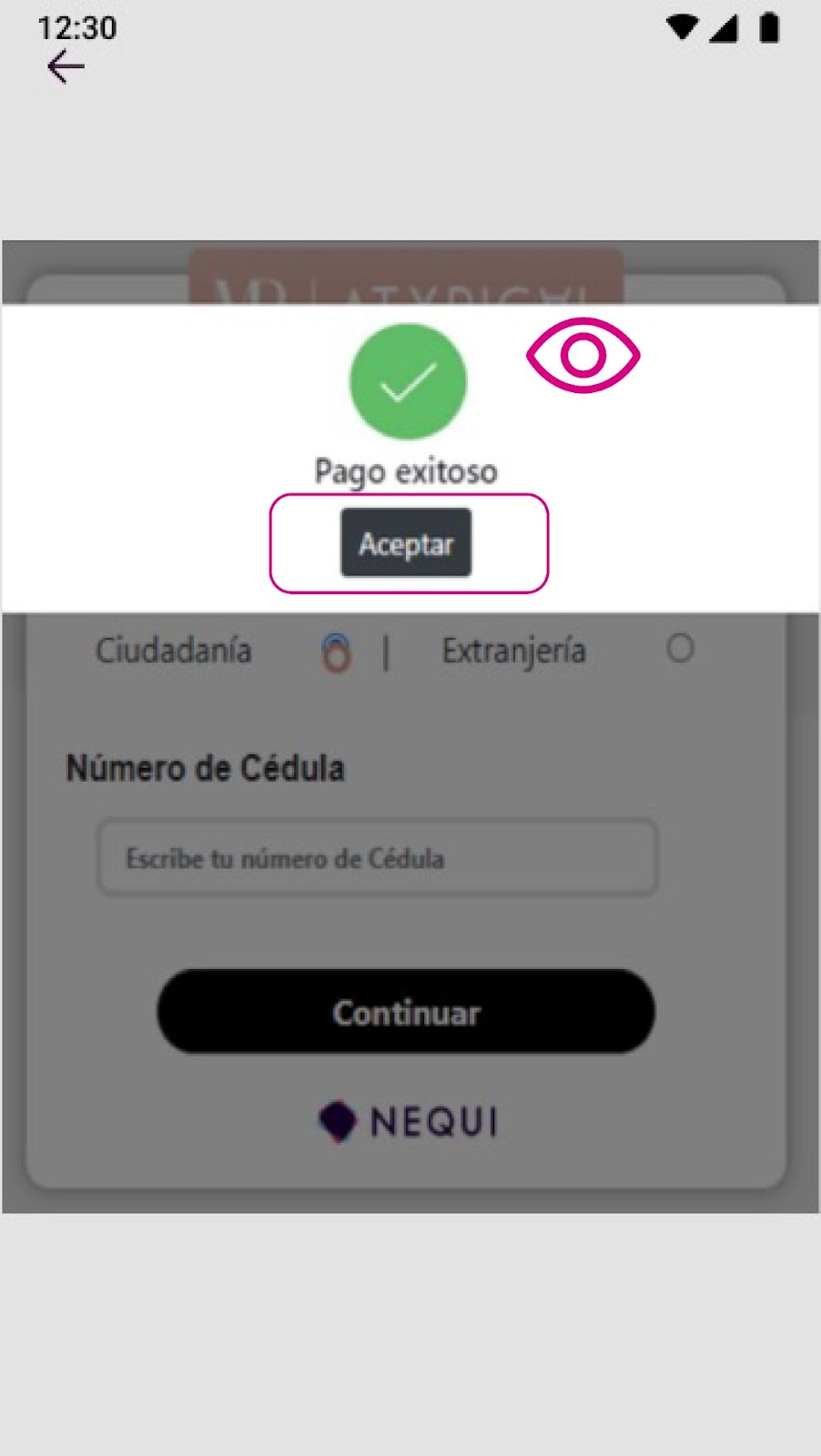
Task: Select the Extranjería radio button
Action: [680, 648]
